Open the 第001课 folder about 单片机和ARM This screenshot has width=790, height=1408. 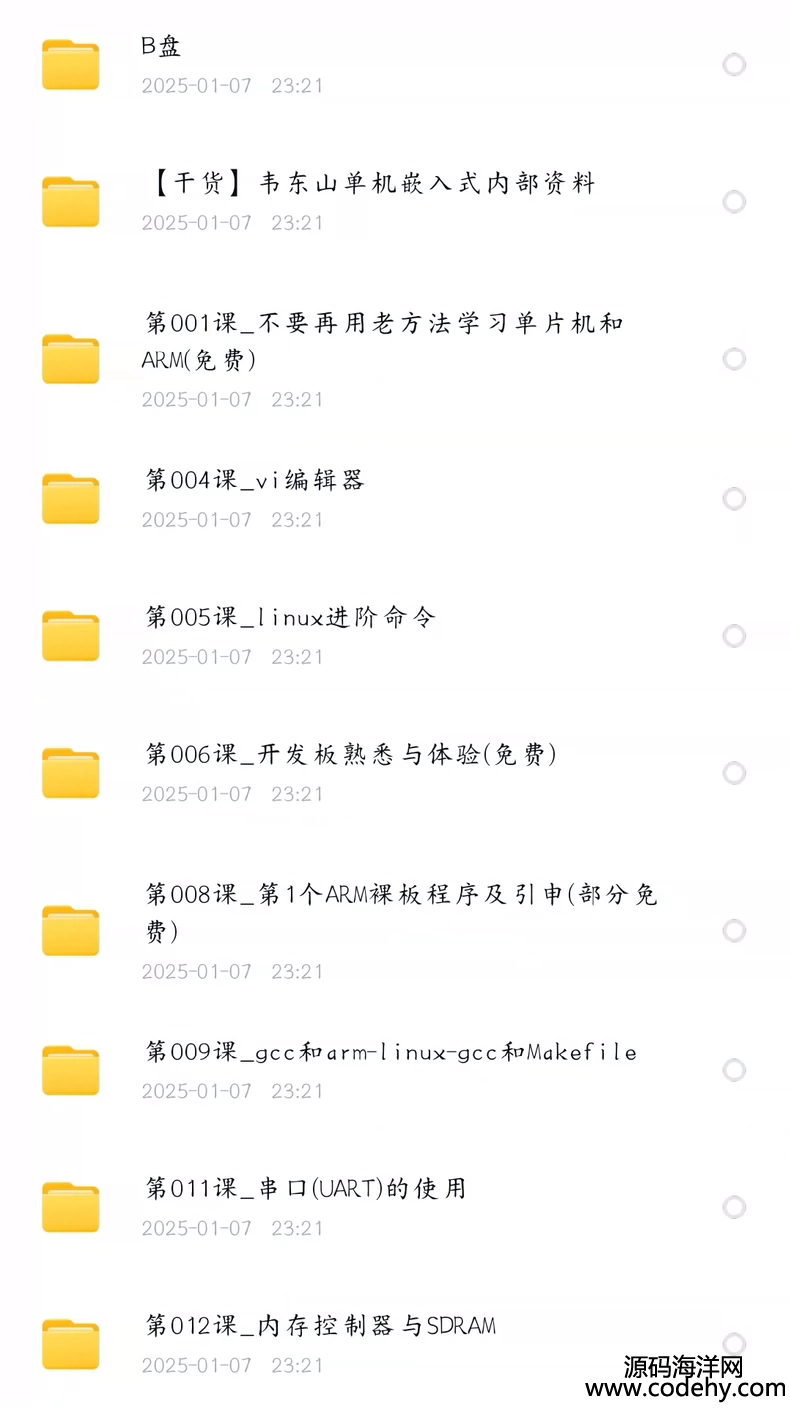tap(395, 359)
